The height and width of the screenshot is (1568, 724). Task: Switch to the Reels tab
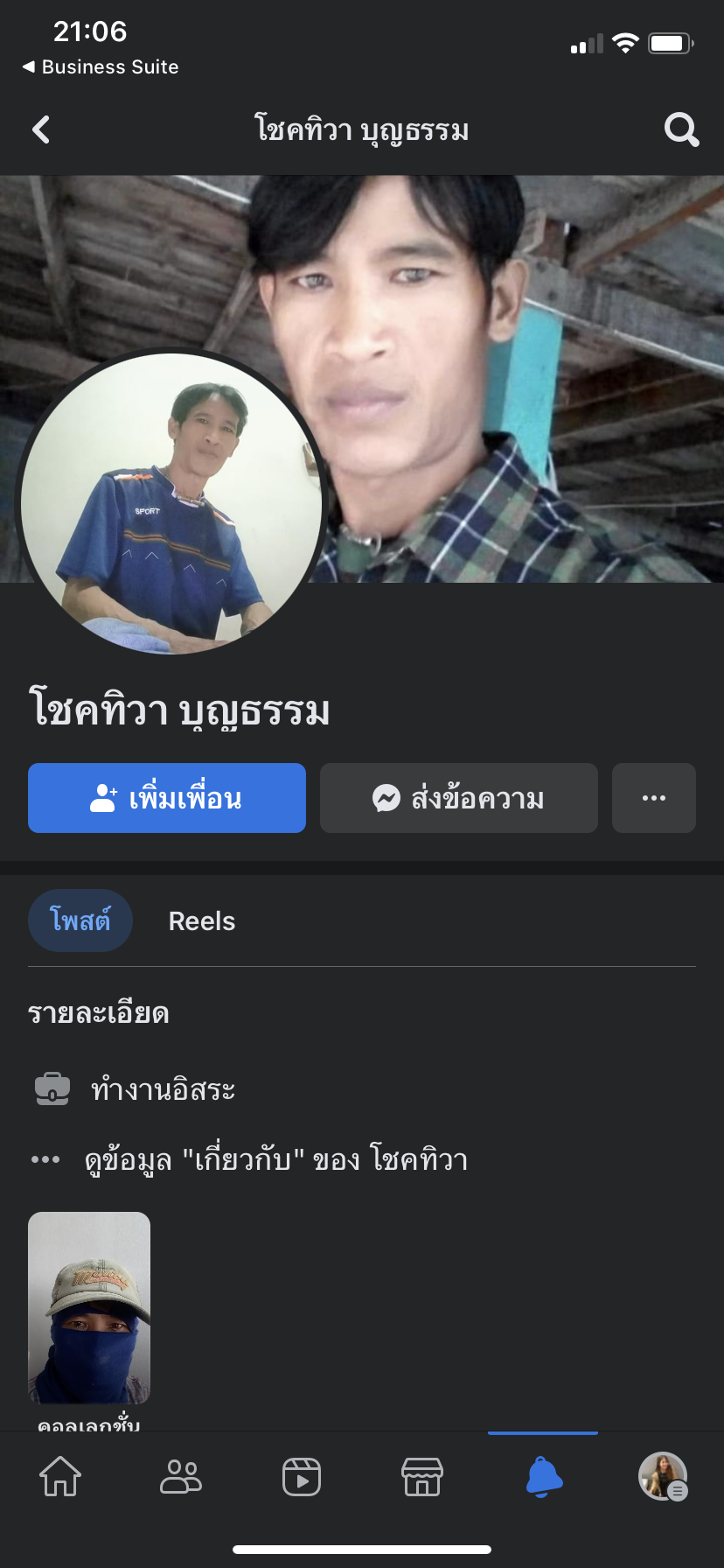tap(202, 921)
